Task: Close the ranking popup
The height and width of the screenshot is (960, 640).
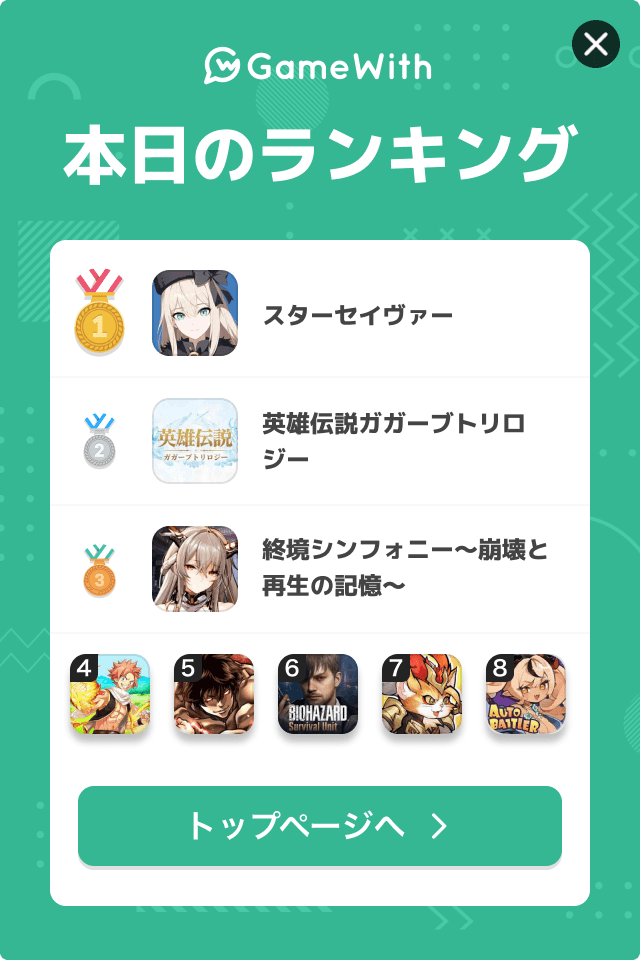Action: click(596, 44)
